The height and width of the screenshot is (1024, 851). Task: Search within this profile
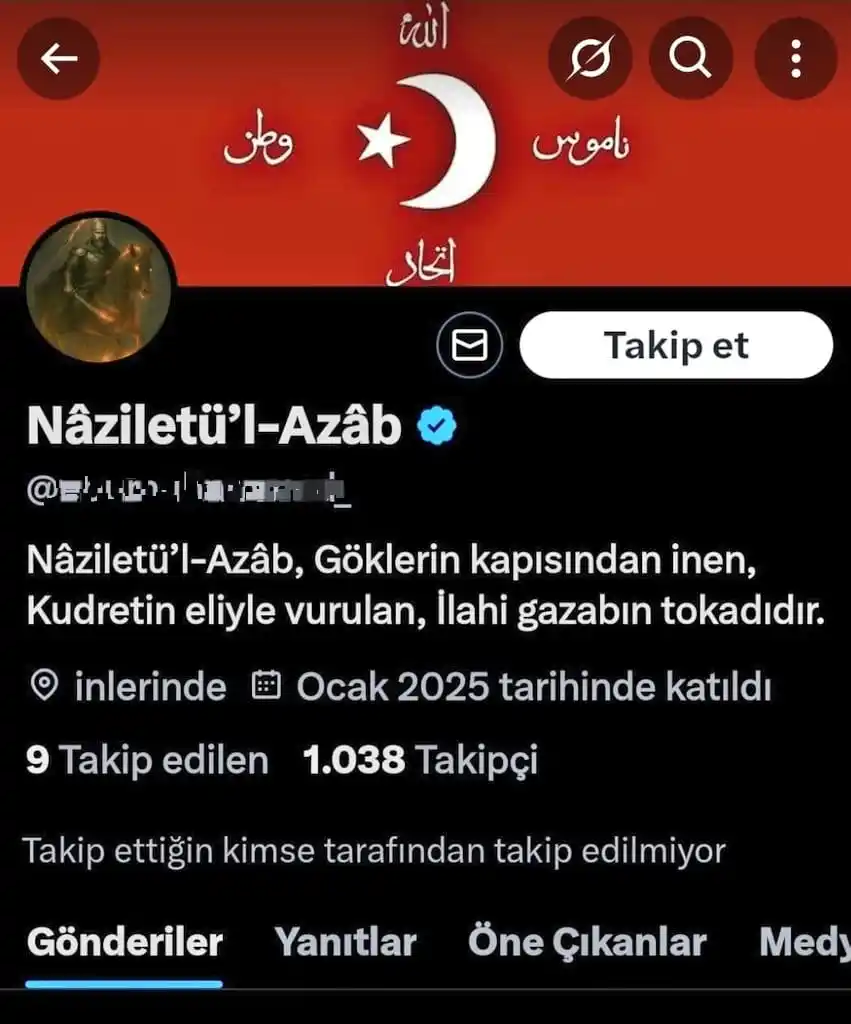tap(690, 59)
